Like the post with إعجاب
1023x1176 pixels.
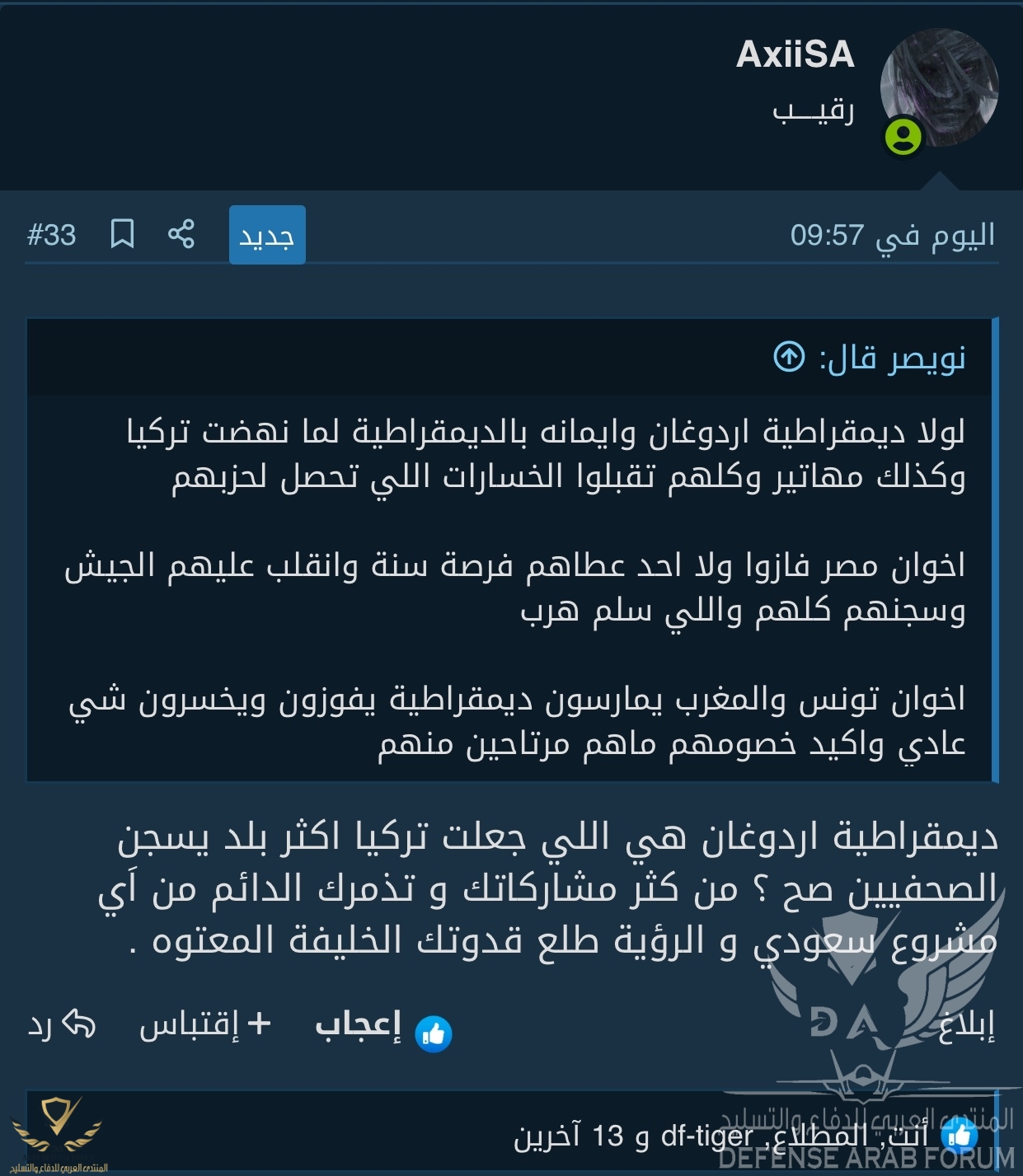[383, 1027]
